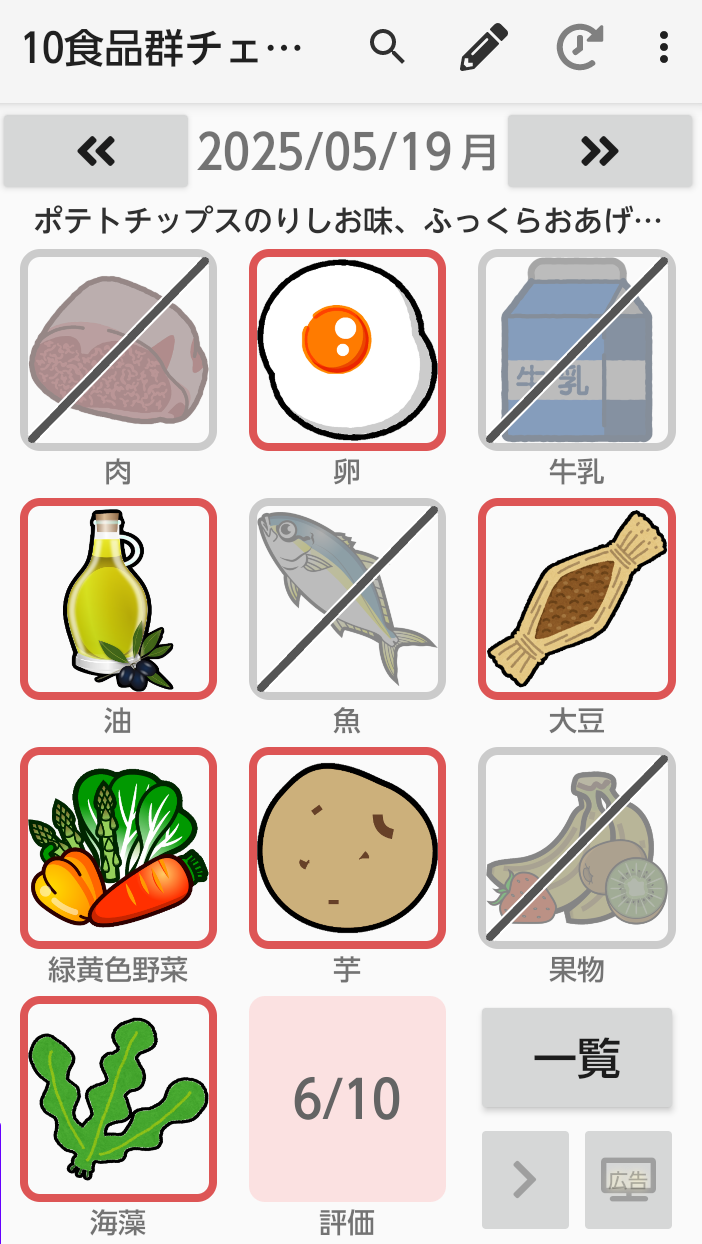Toggle the 肉 meat food group
The width and height of the screenshot is (702, 1244).
coord(118,349)
